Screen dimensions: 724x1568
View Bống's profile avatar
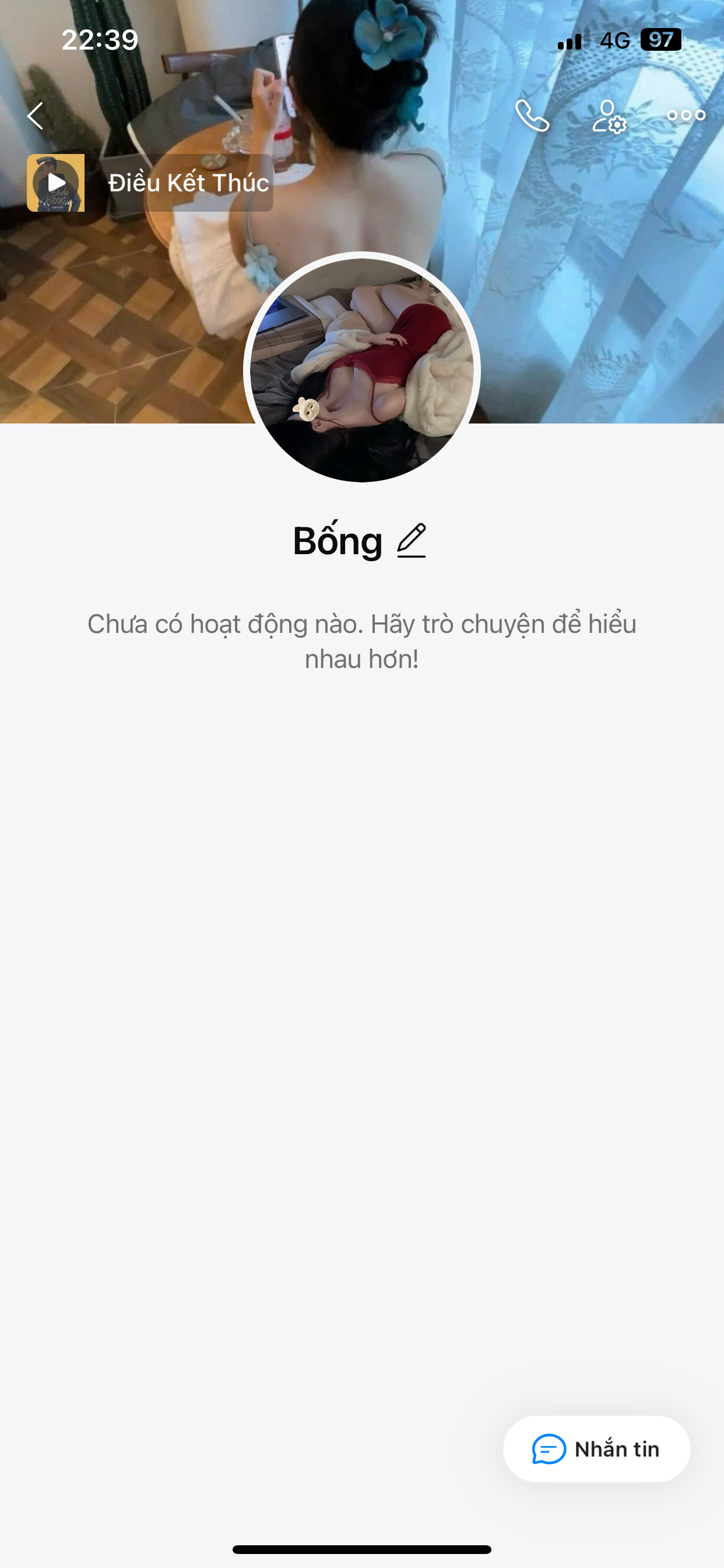tap(362, 370)
